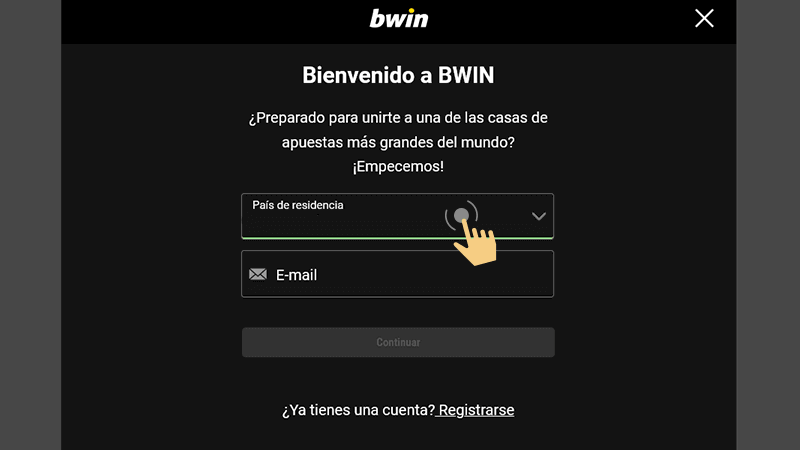Close the bwin registration dialog
The height and width of the screenshot is (450, 800).
[x=704, y=18]
